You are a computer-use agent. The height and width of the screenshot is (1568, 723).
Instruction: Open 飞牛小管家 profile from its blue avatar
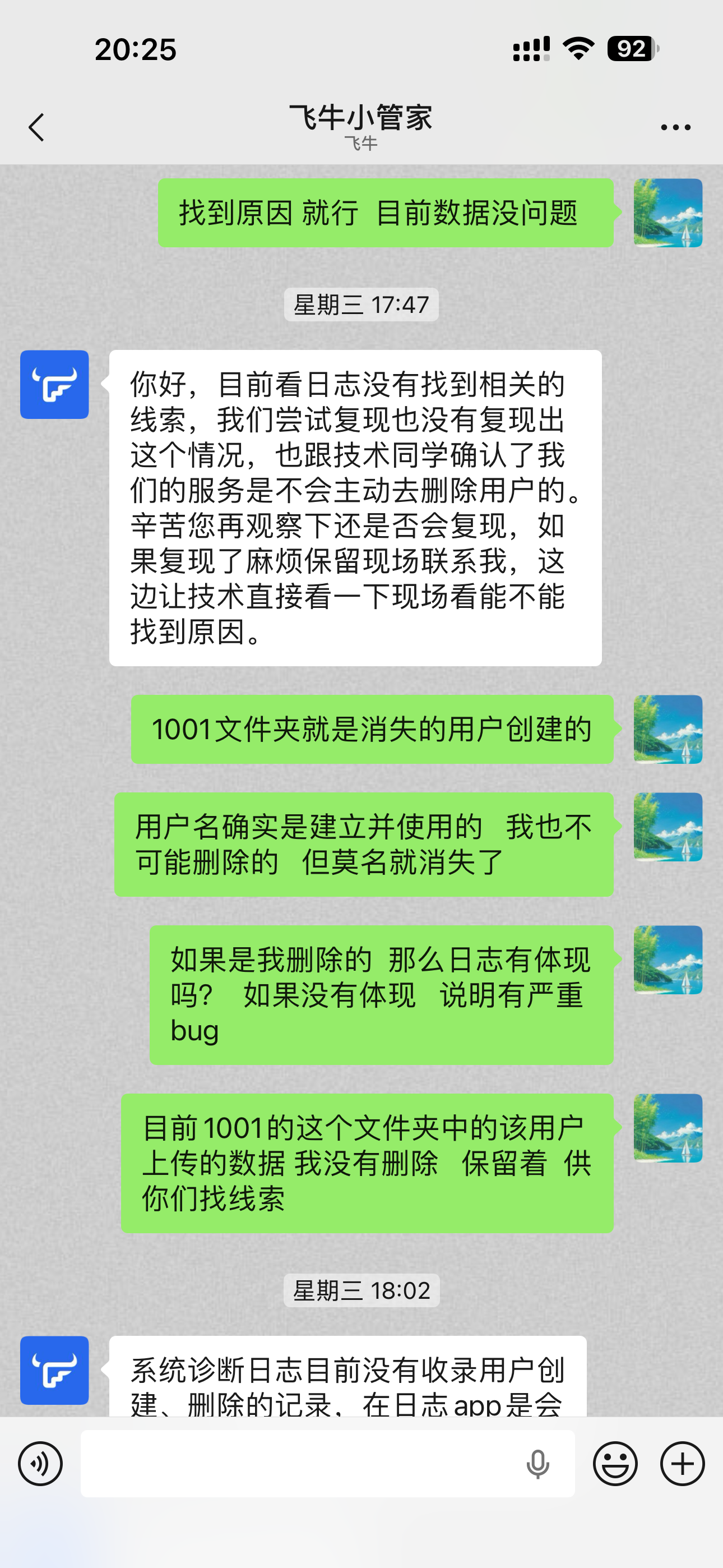54,384
